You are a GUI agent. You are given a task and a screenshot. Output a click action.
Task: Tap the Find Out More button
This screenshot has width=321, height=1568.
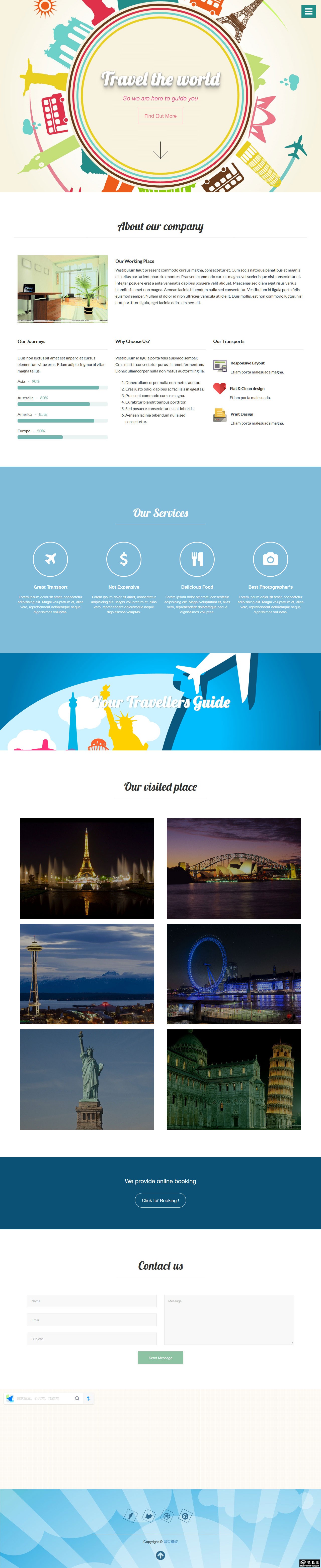(160, 116)
